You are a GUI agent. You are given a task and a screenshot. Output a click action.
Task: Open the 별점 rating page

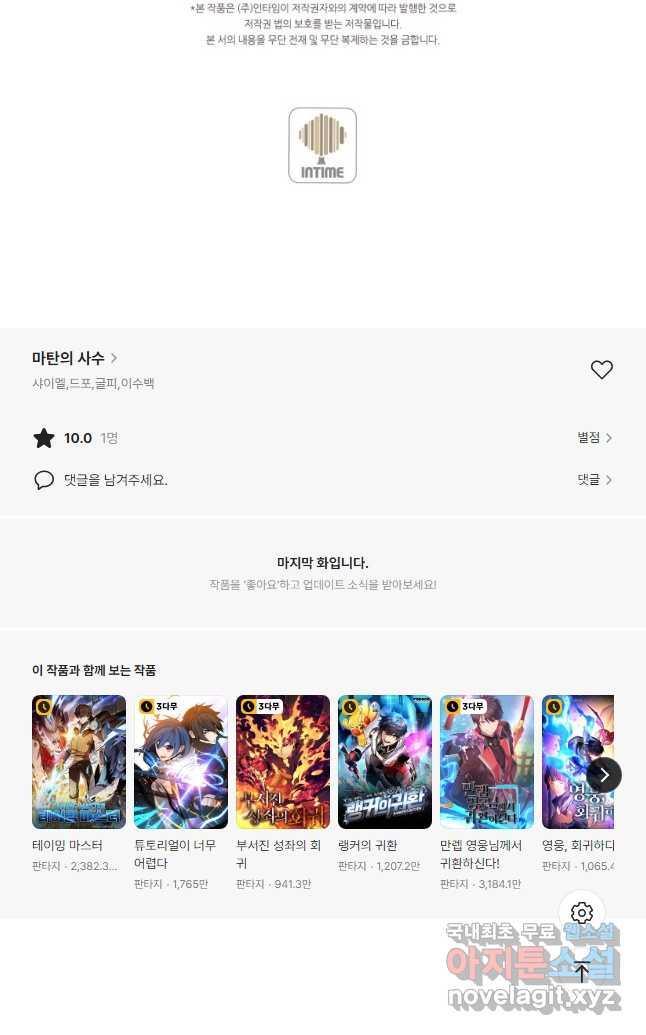point(594,438)
